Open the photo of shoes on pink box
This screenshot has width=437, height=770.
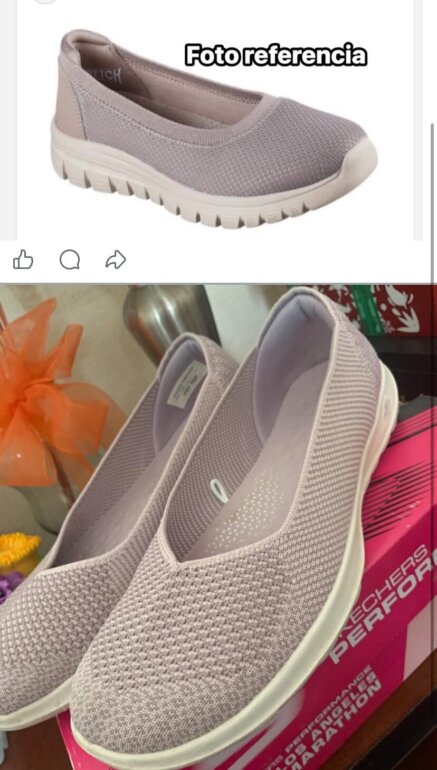(218, 527)
